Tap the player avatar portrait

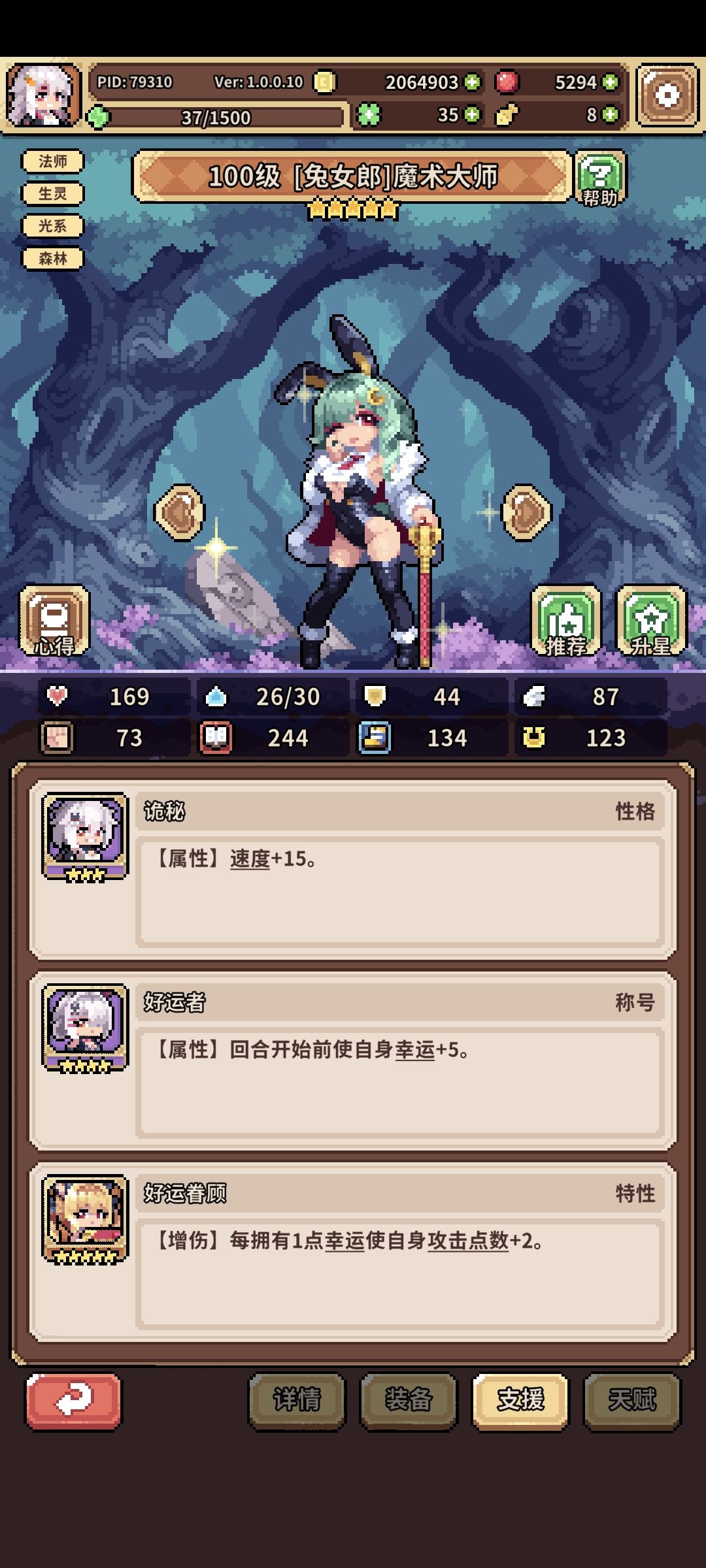click(43, 95)
